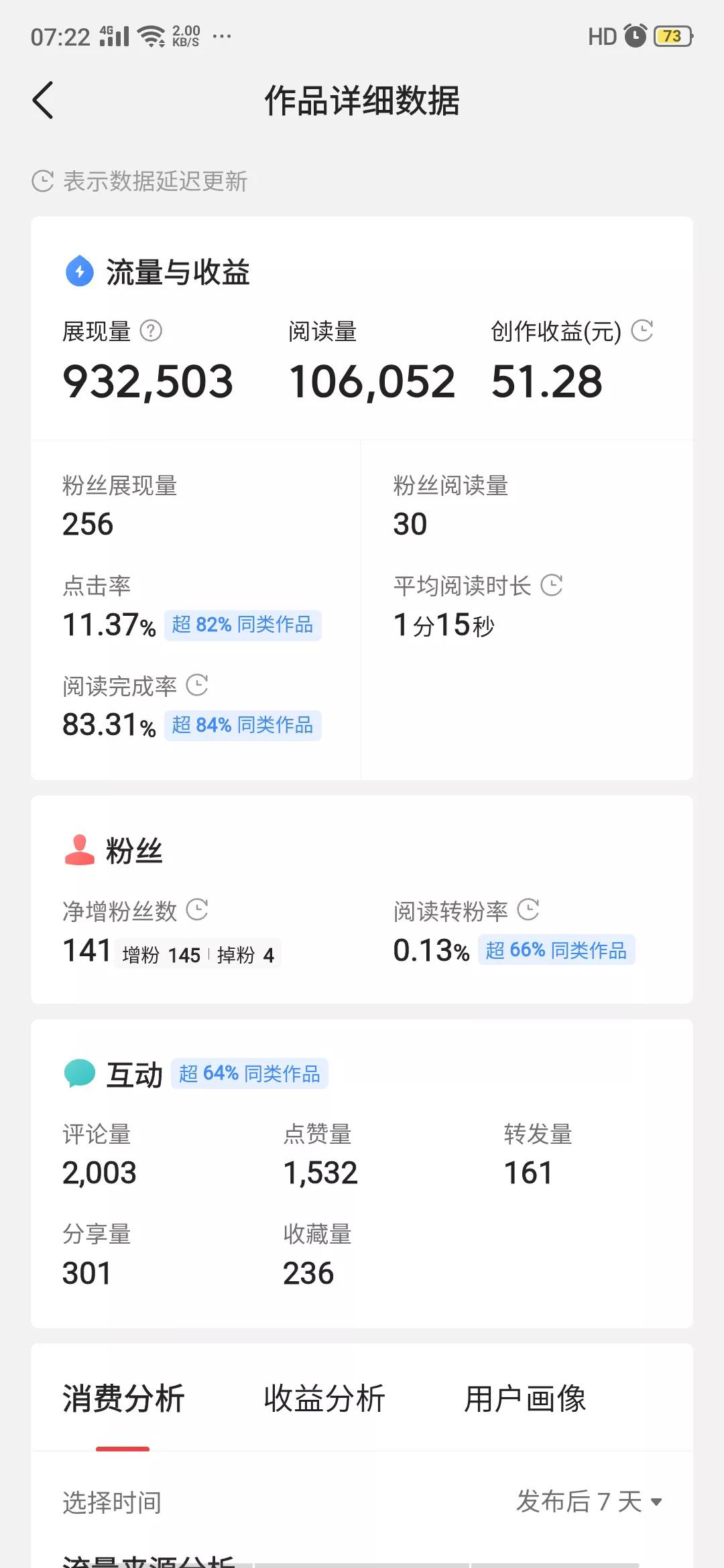Tap the clock icon next to 阅读转粉率
Screen dimensions: 724x1568
click(x=530, y=911)
